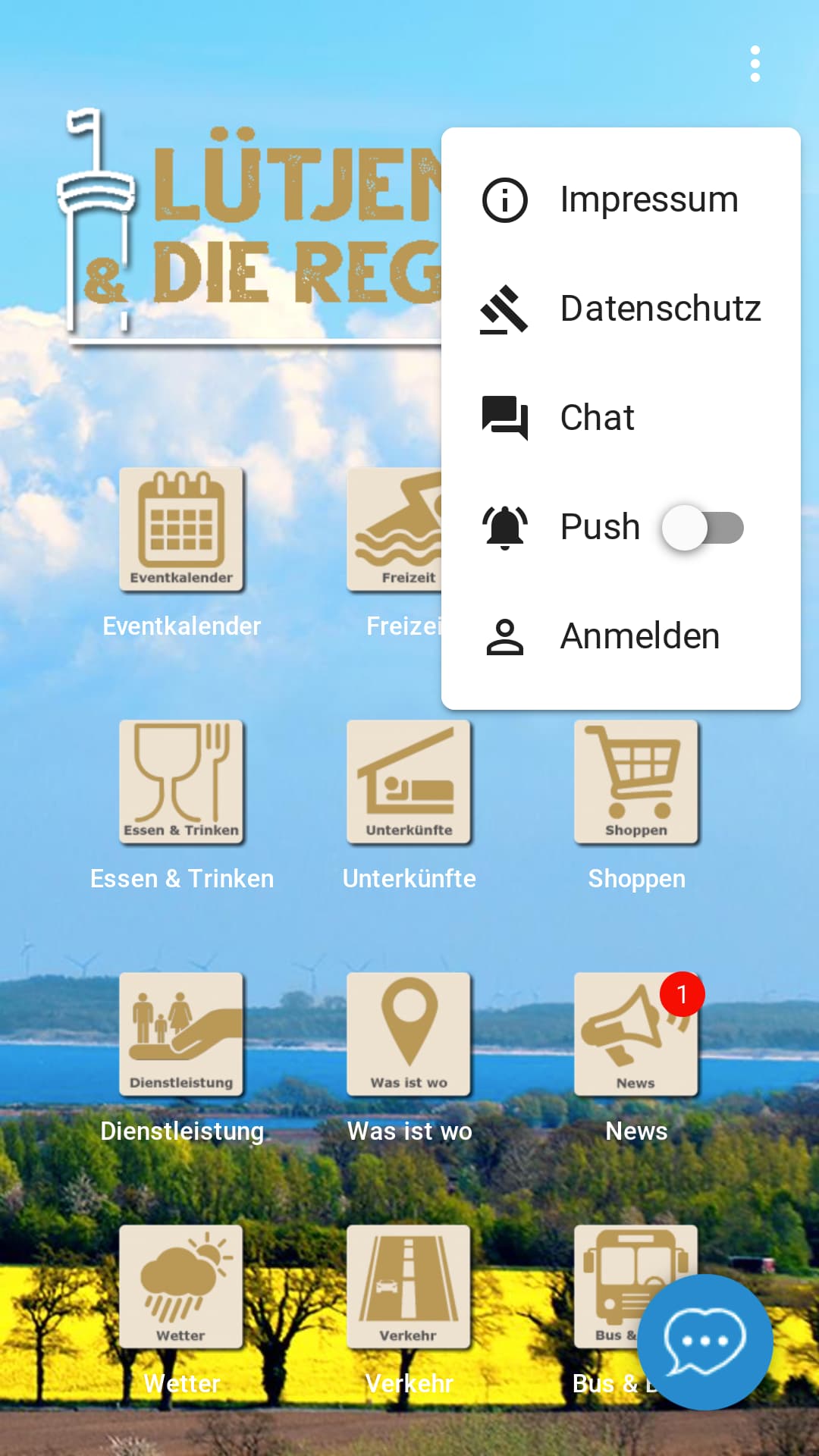Open the News tile
The image size is (819, 1456).
coord(636,1034)
